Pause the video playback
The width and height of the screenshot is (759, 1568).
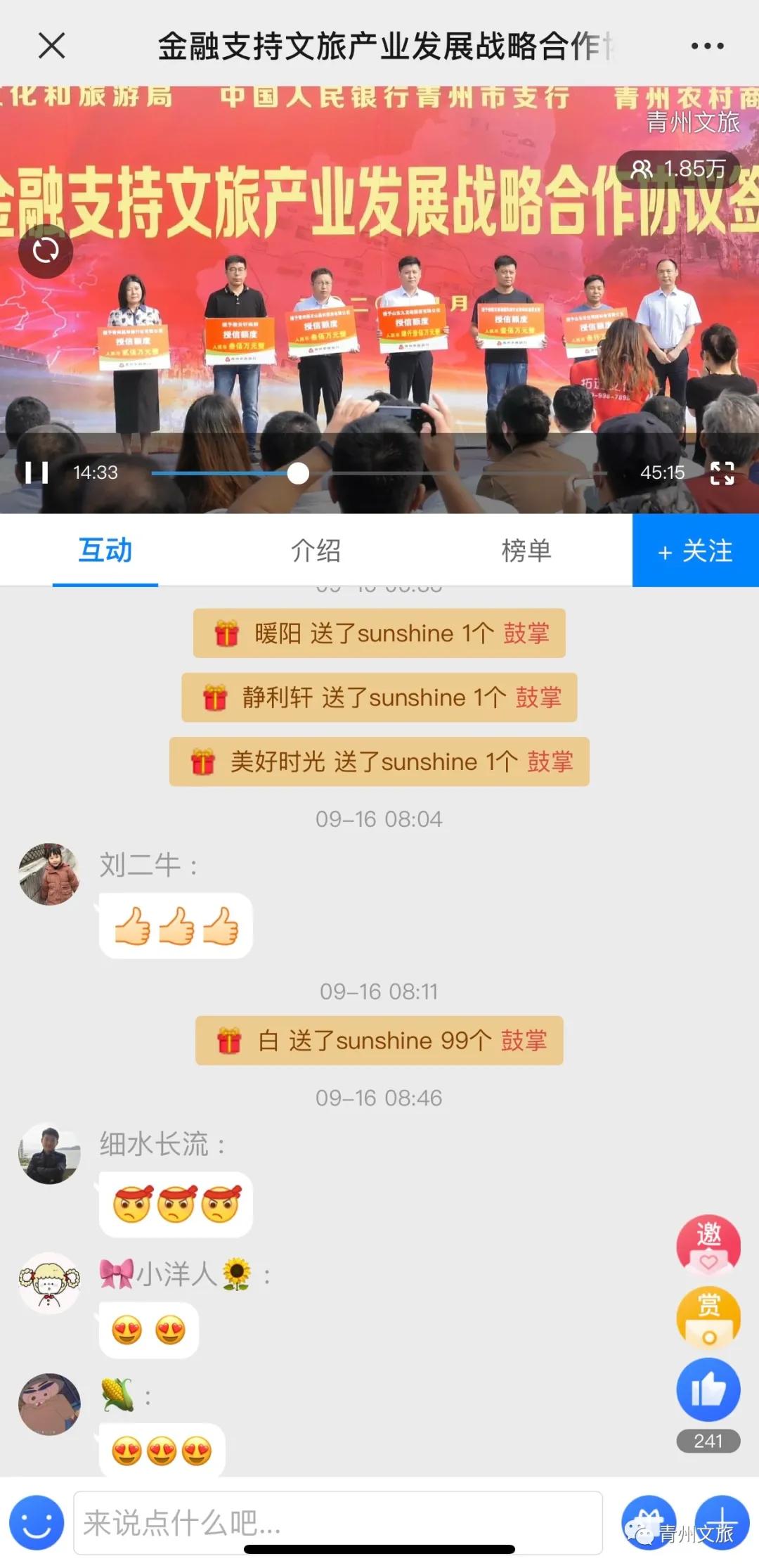(37, 473)
